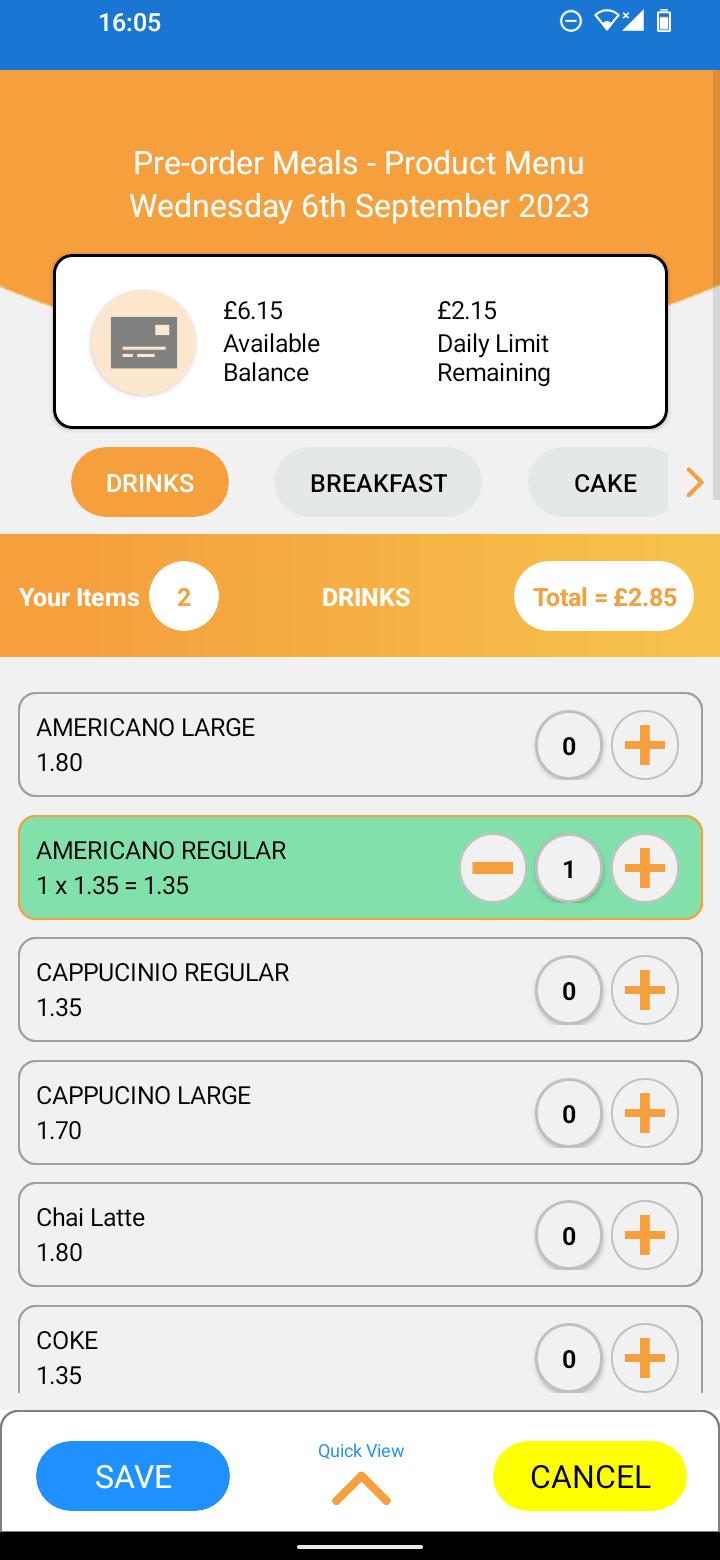This screenshot has height=1560, width=720.
Task: Remove one Americano Regular
Action: 493,868
